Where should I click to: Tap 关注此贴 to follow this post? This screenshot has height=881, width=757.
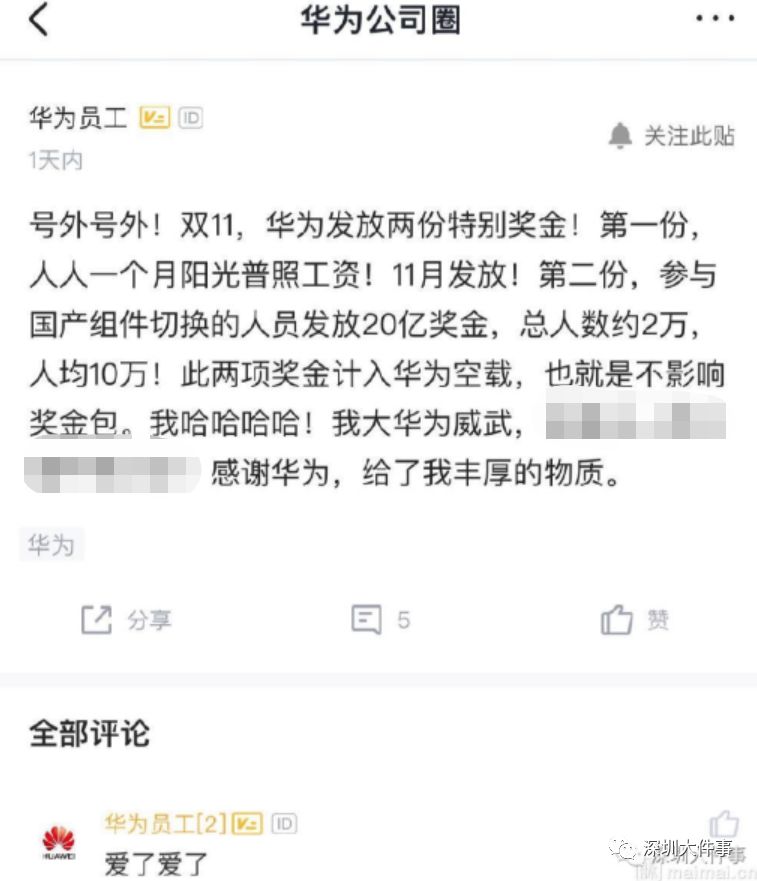pyautogui.click(x=672, y=136)
